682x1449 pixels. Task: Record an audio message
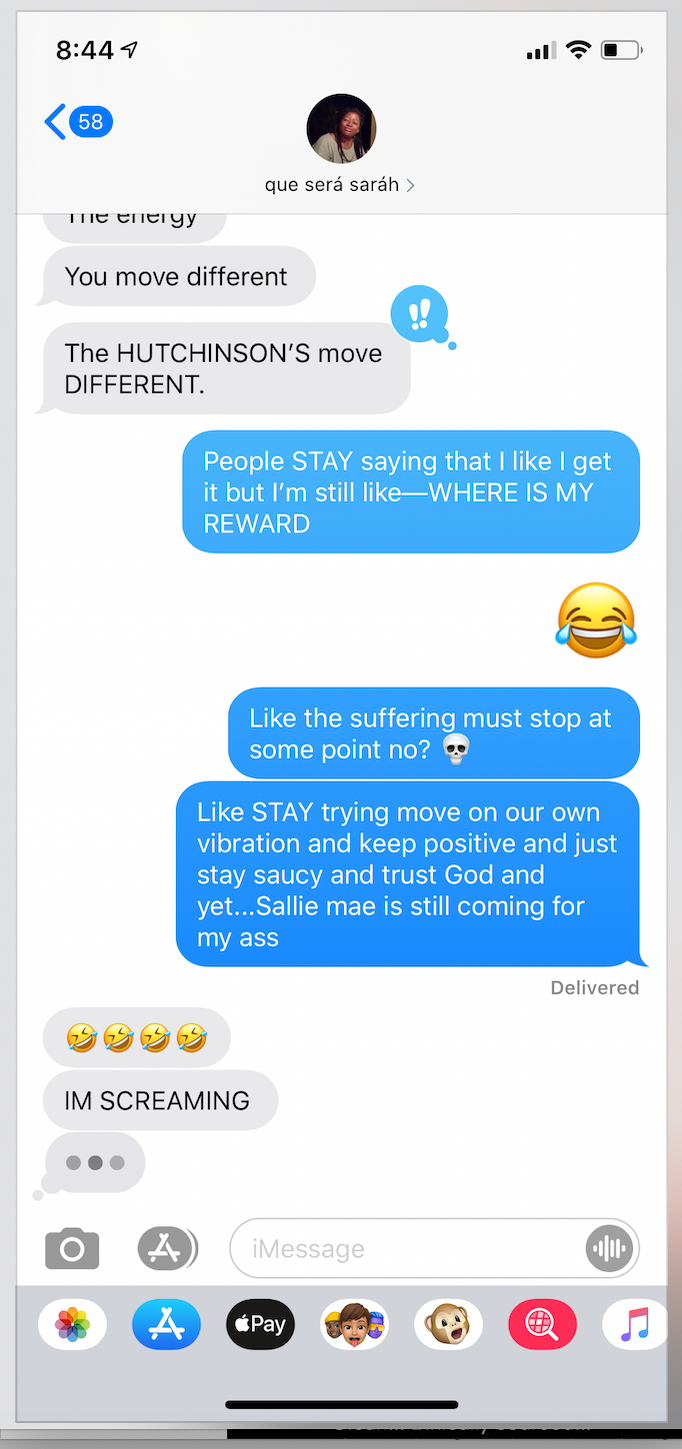point(609,1248)
